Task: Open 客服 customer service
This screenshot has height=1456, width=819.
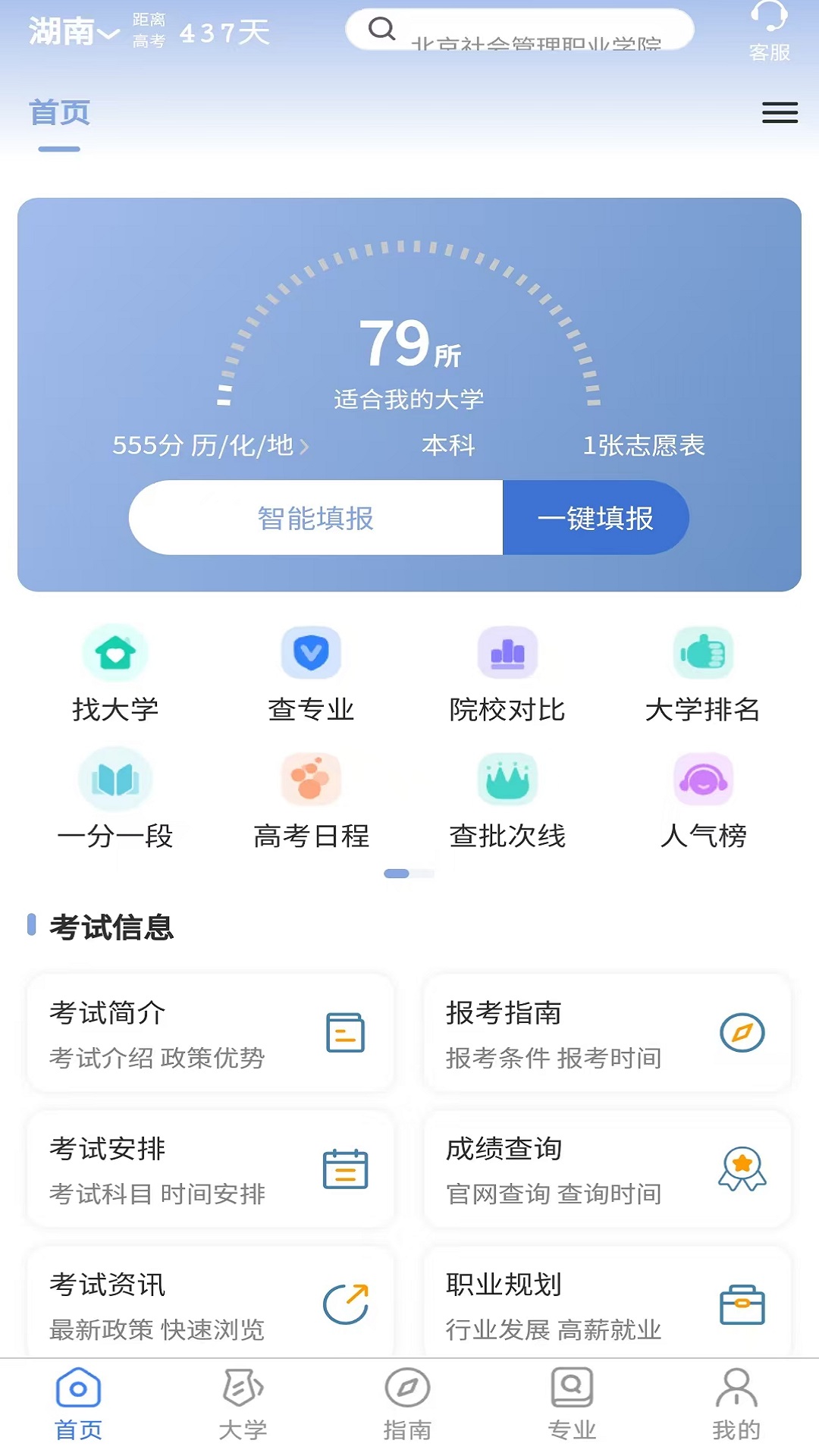Action: pos(770,32)
